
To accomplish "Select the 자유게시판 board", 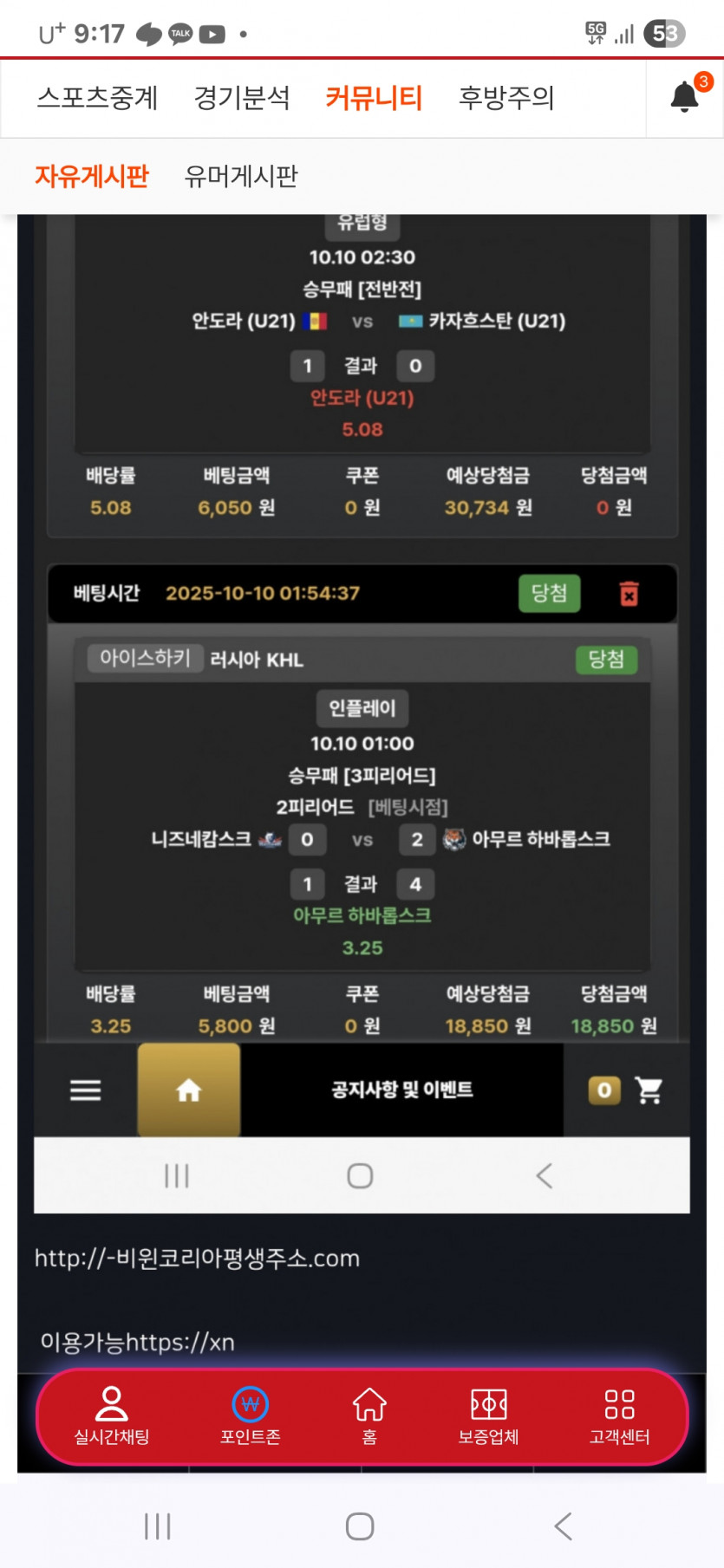I will [x=92, y=176].
